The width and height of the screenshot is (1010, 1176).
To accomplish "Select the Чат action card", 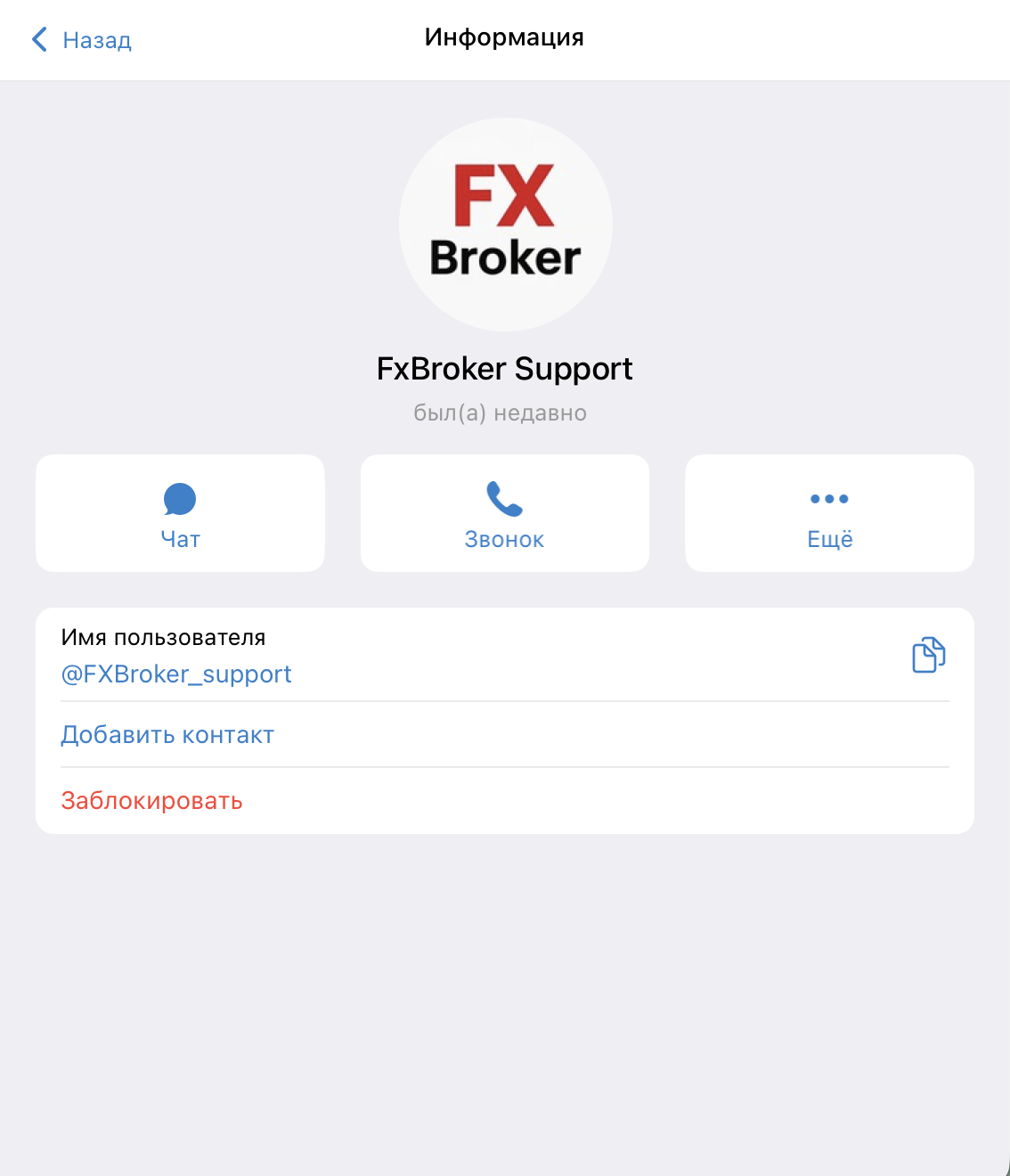I will pos(179,512).
